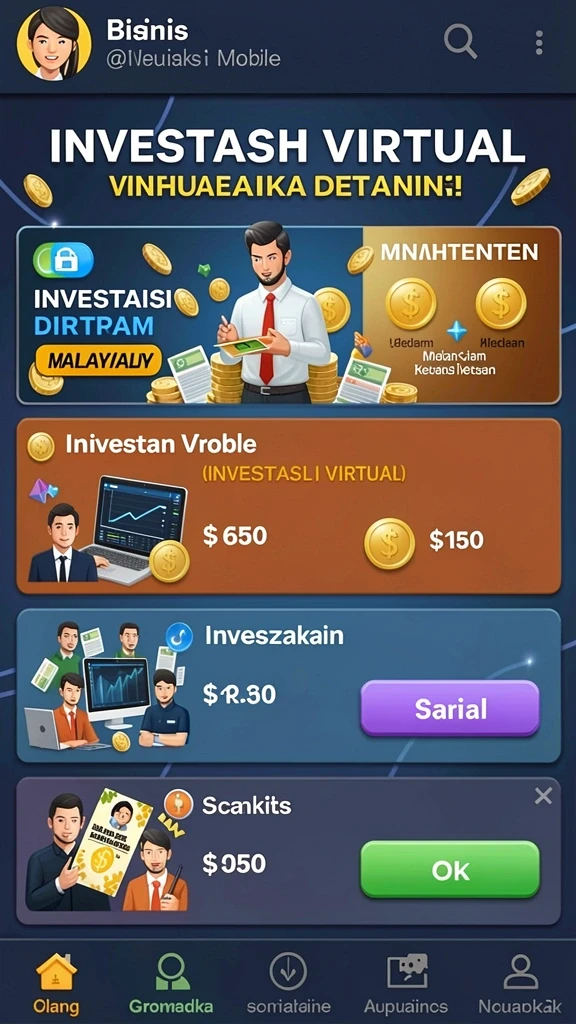This screenshot has width=576, height=1024.
Task: Open search from the top bar
Action: tap(460, 42)
